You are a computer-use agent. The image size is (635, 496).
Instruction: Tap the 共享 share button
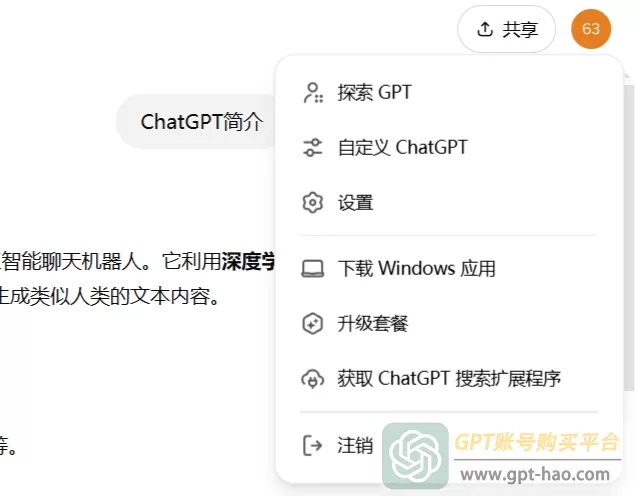506,29
